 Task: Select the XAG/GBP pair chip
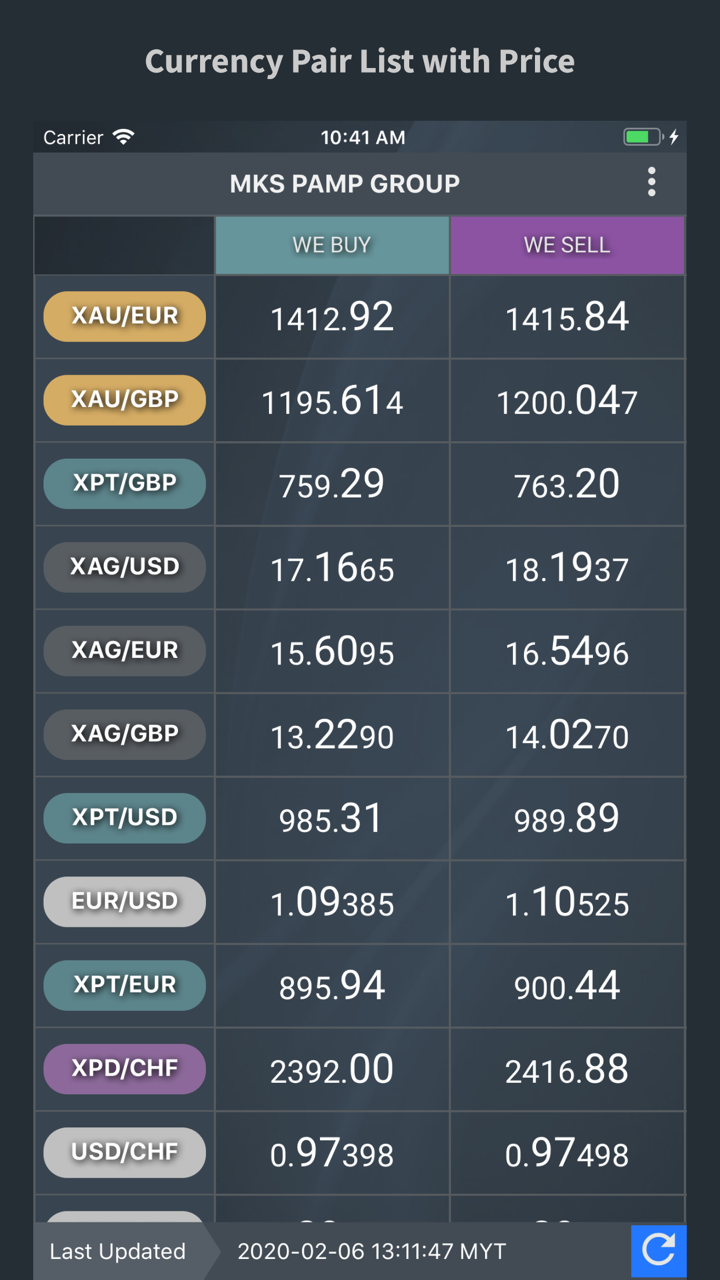tap(125, 734)
